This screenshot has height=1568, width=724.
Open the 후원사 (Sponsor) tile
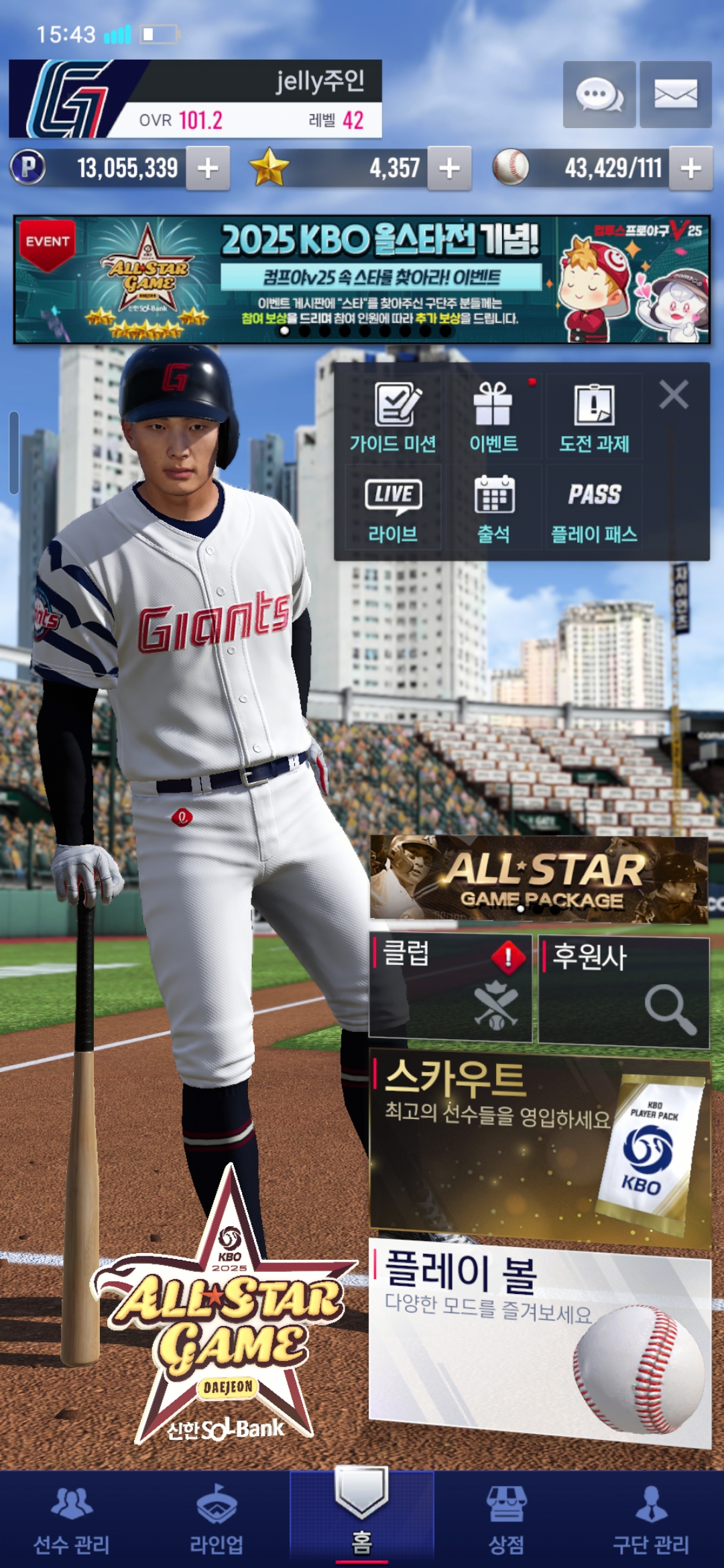623,990
